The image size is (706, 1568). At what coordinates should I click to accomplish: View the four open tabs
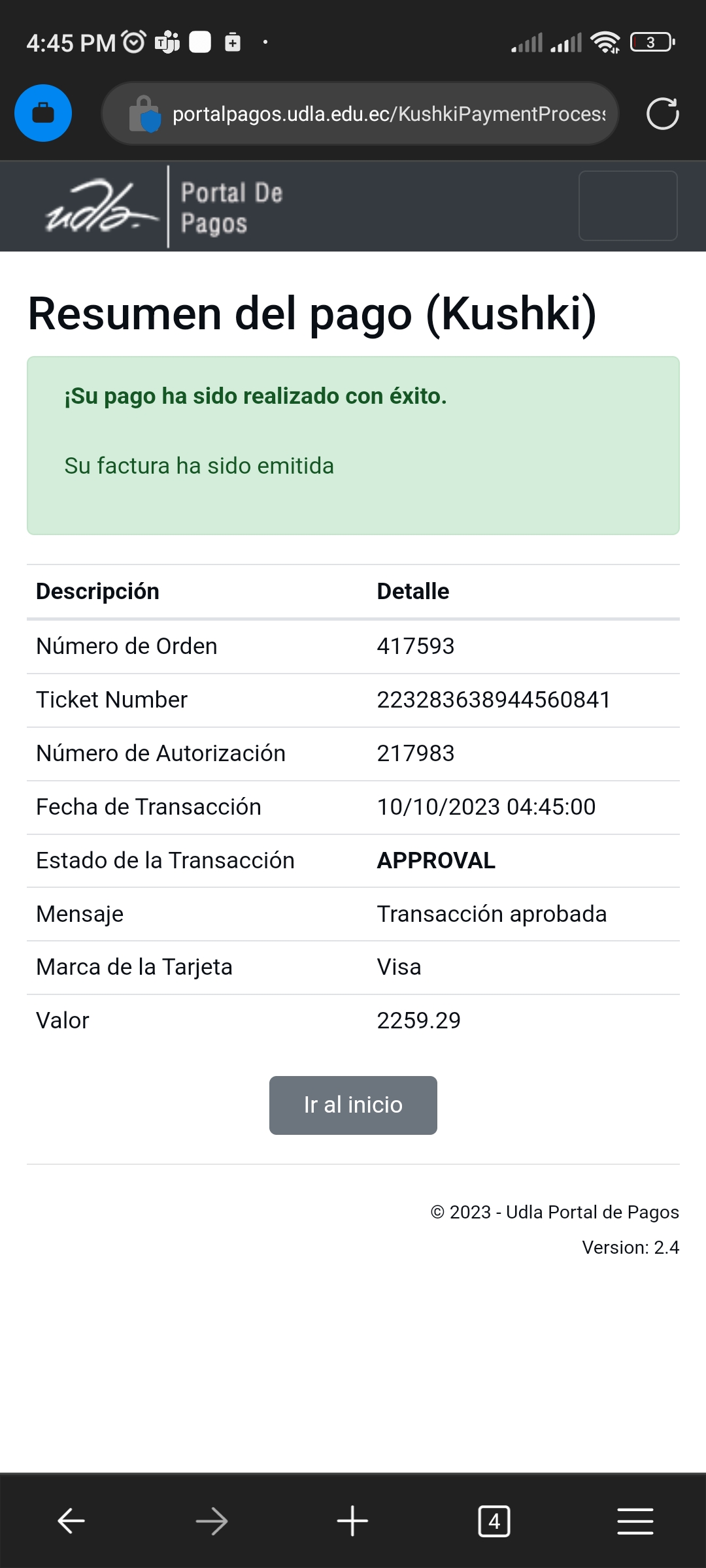[494, 1521]
